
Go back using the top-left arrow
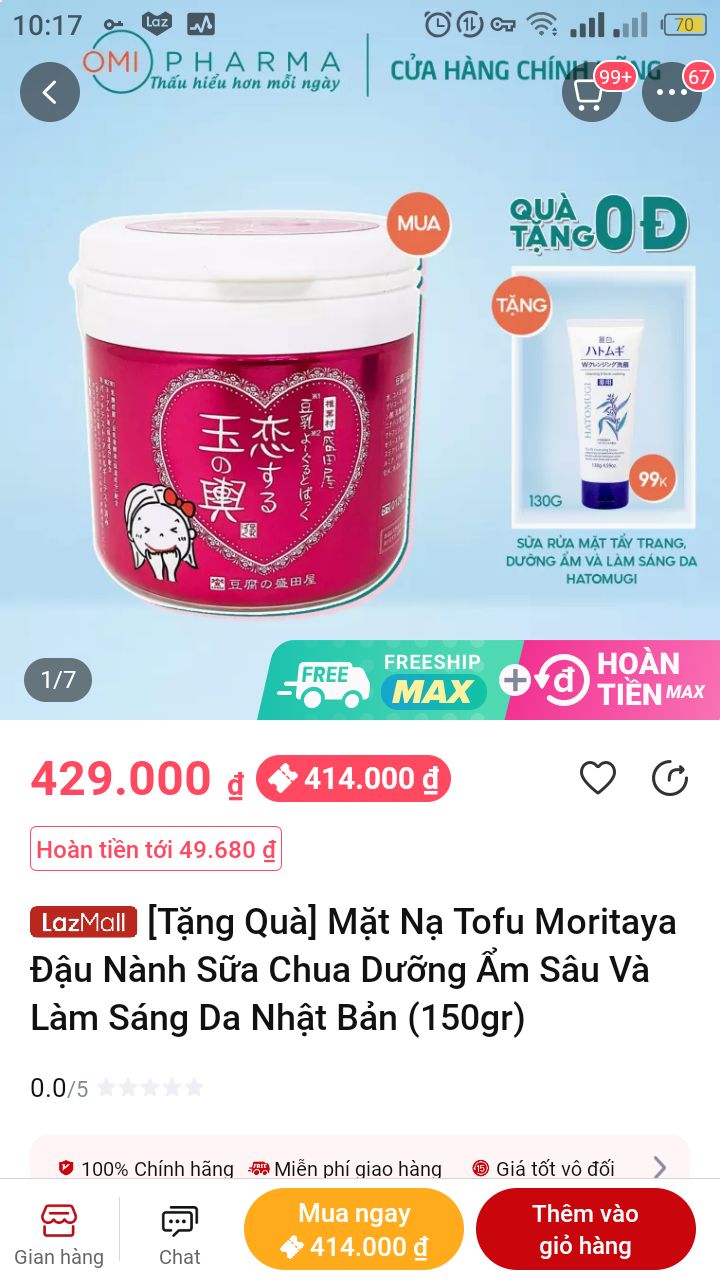click(x=50, y=92)
